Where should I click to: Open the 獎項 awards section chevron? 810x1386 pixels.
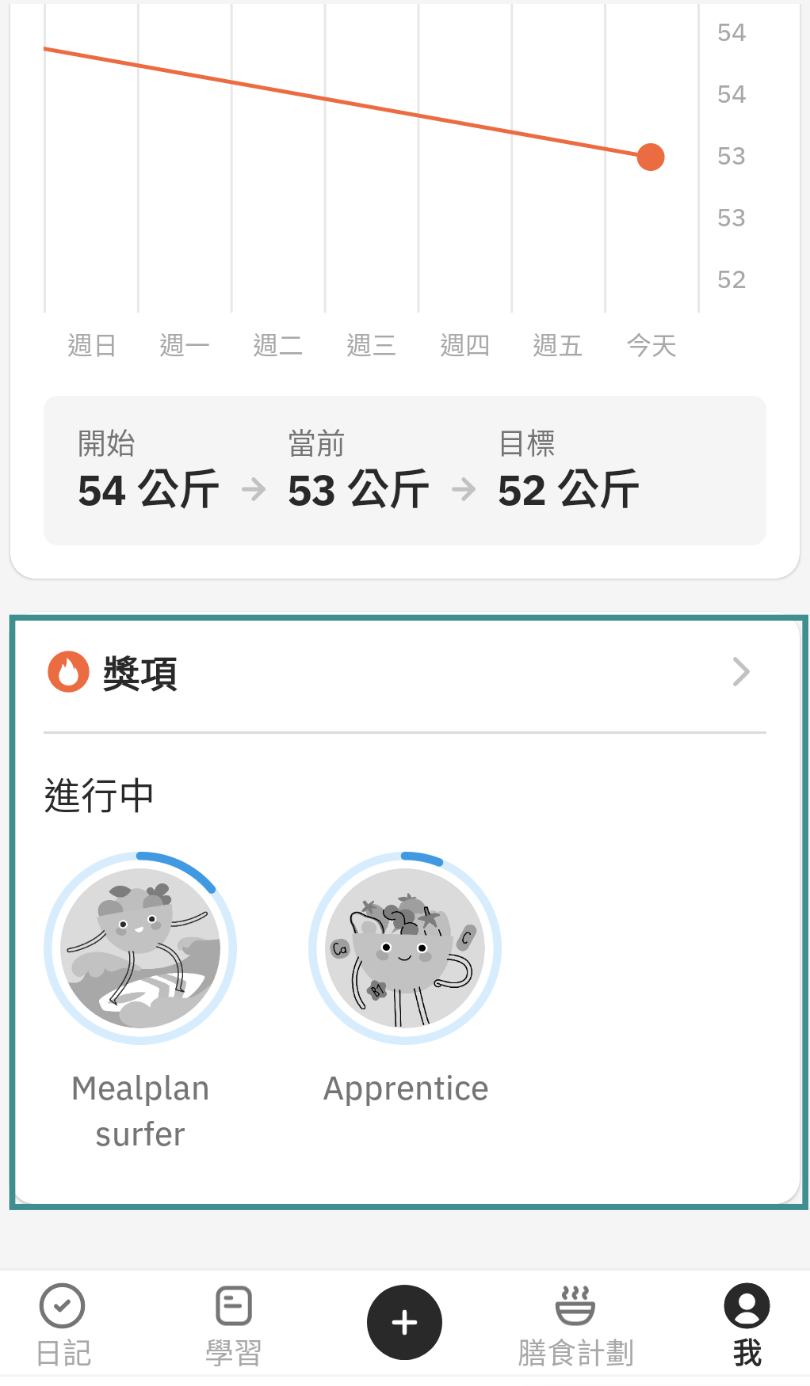[x=741, y=673]
